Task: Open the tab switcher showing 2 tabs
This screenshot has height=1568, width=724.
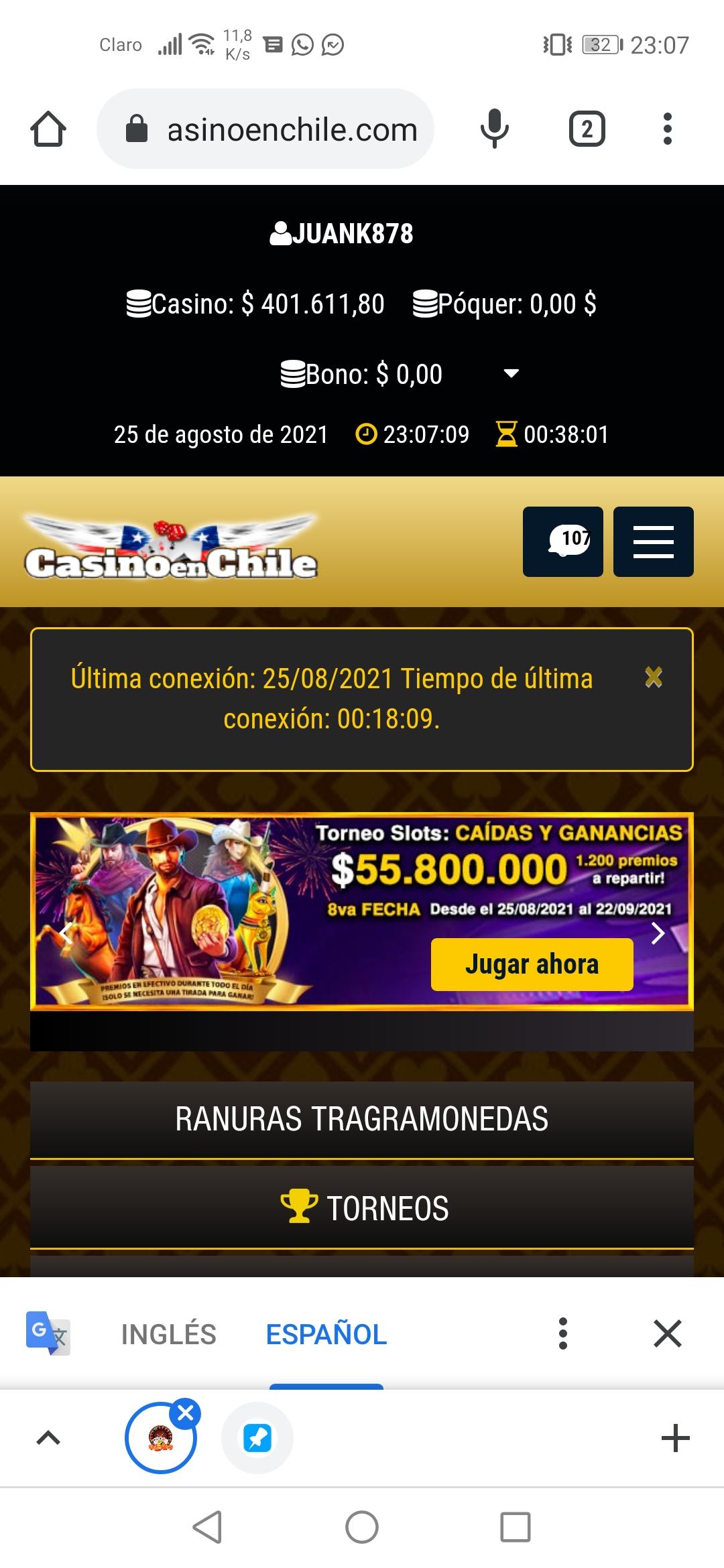Action: click(x=587, y=129)
